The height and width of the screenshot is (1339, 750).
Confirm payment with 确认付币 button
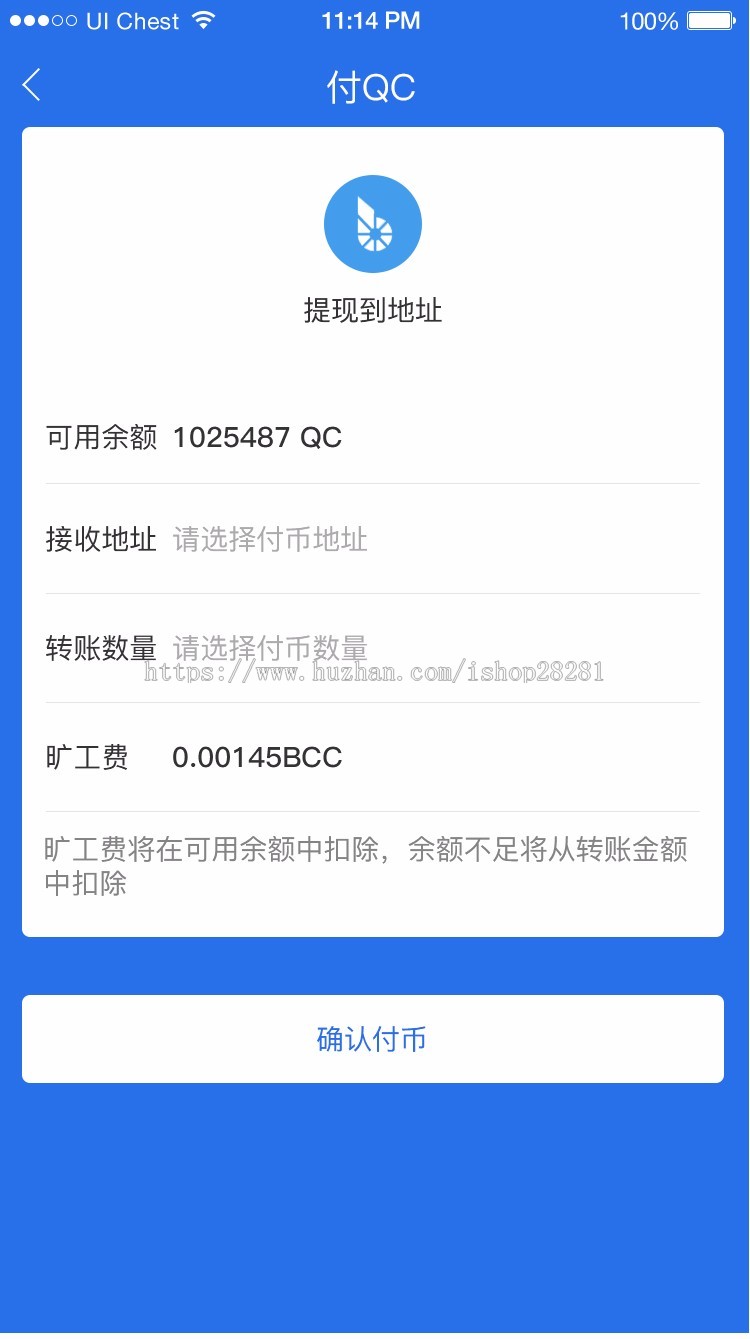(x=372, y=1039)
